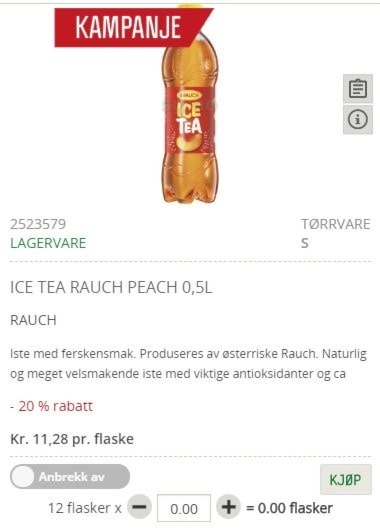Increase quantity with the plus button
The height and width of the screenshot is (532, 380).
229,507
